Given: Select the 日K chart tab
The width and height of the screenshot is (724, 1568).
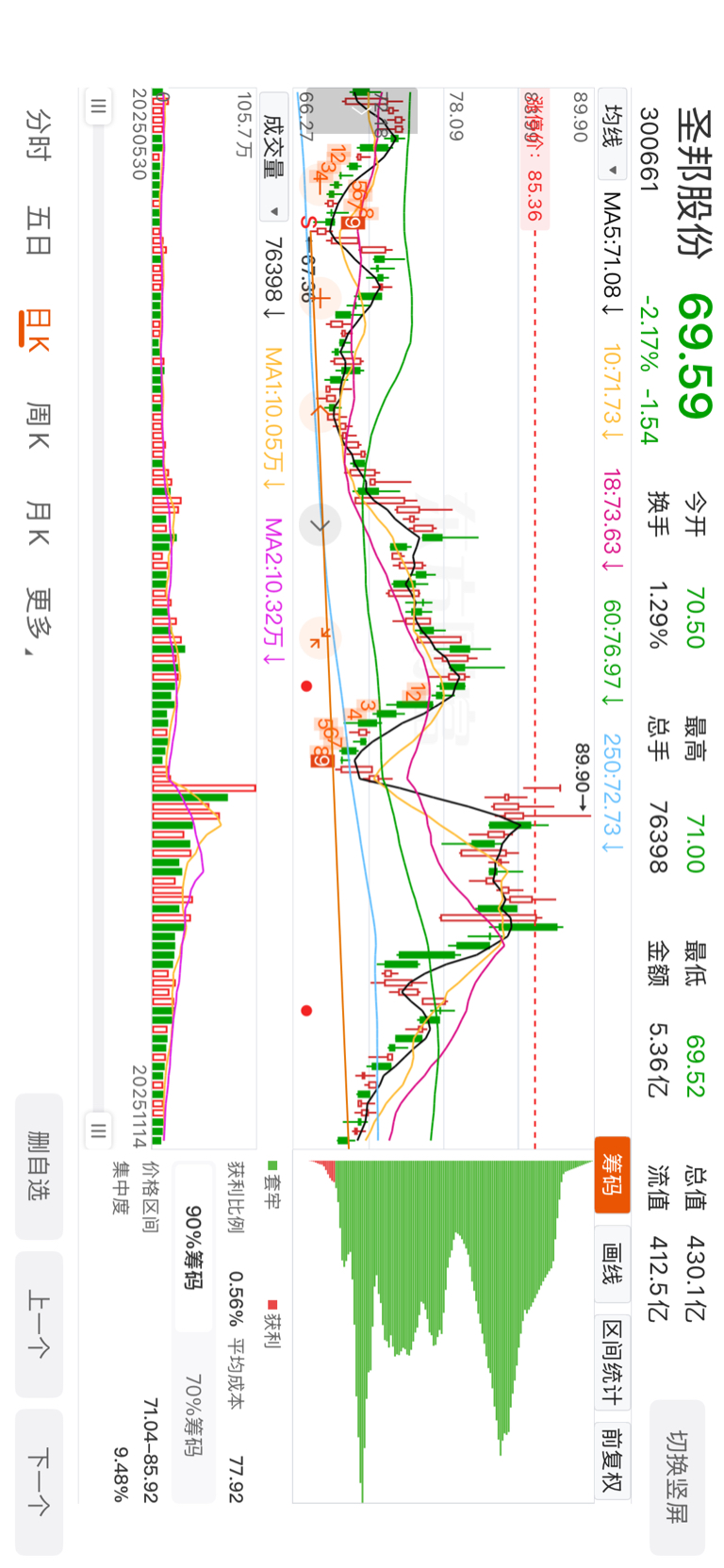Looking at the screenshot, I should (x=38, y=329).
